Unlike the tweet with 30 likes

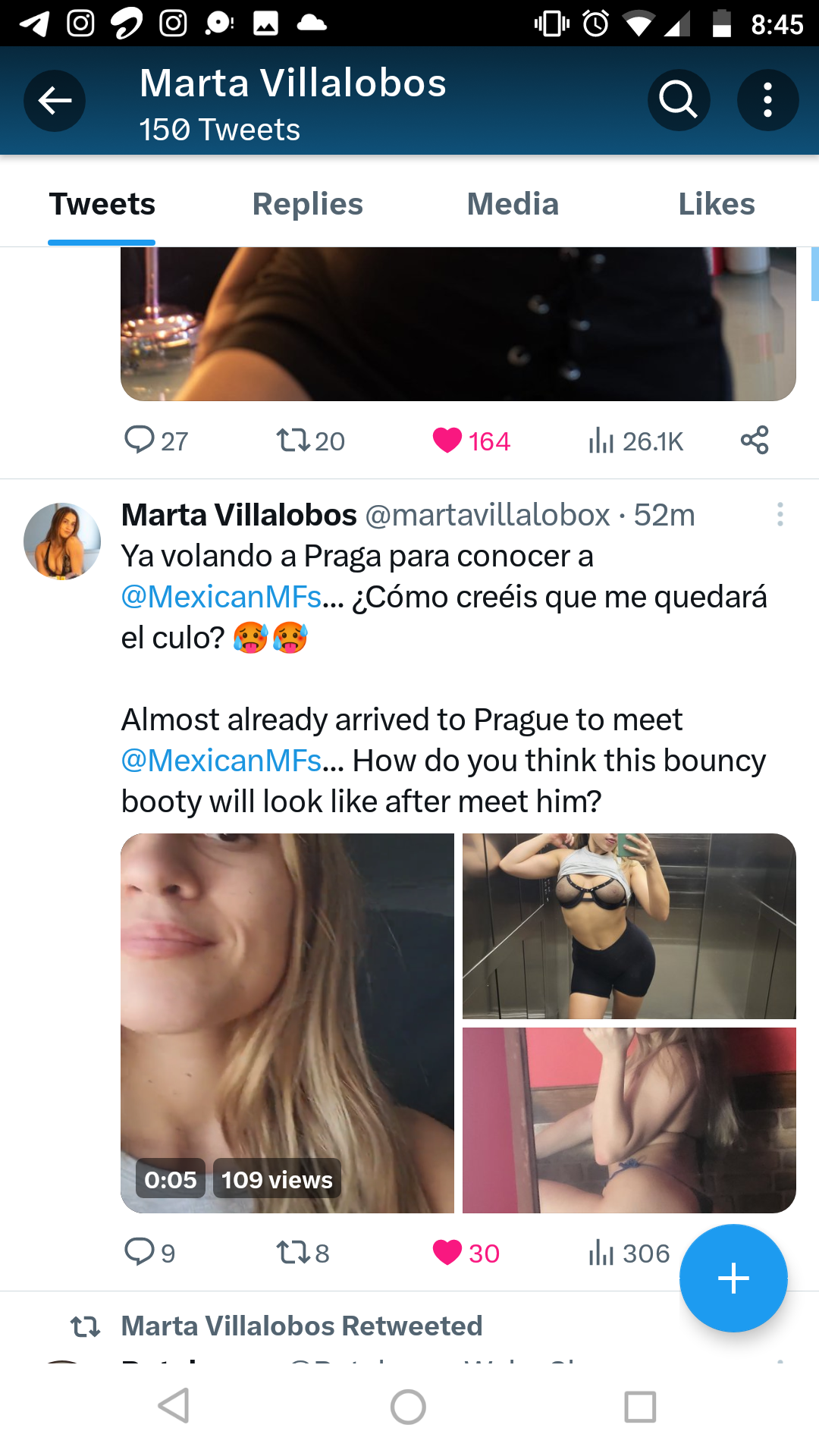(447, 1252)
